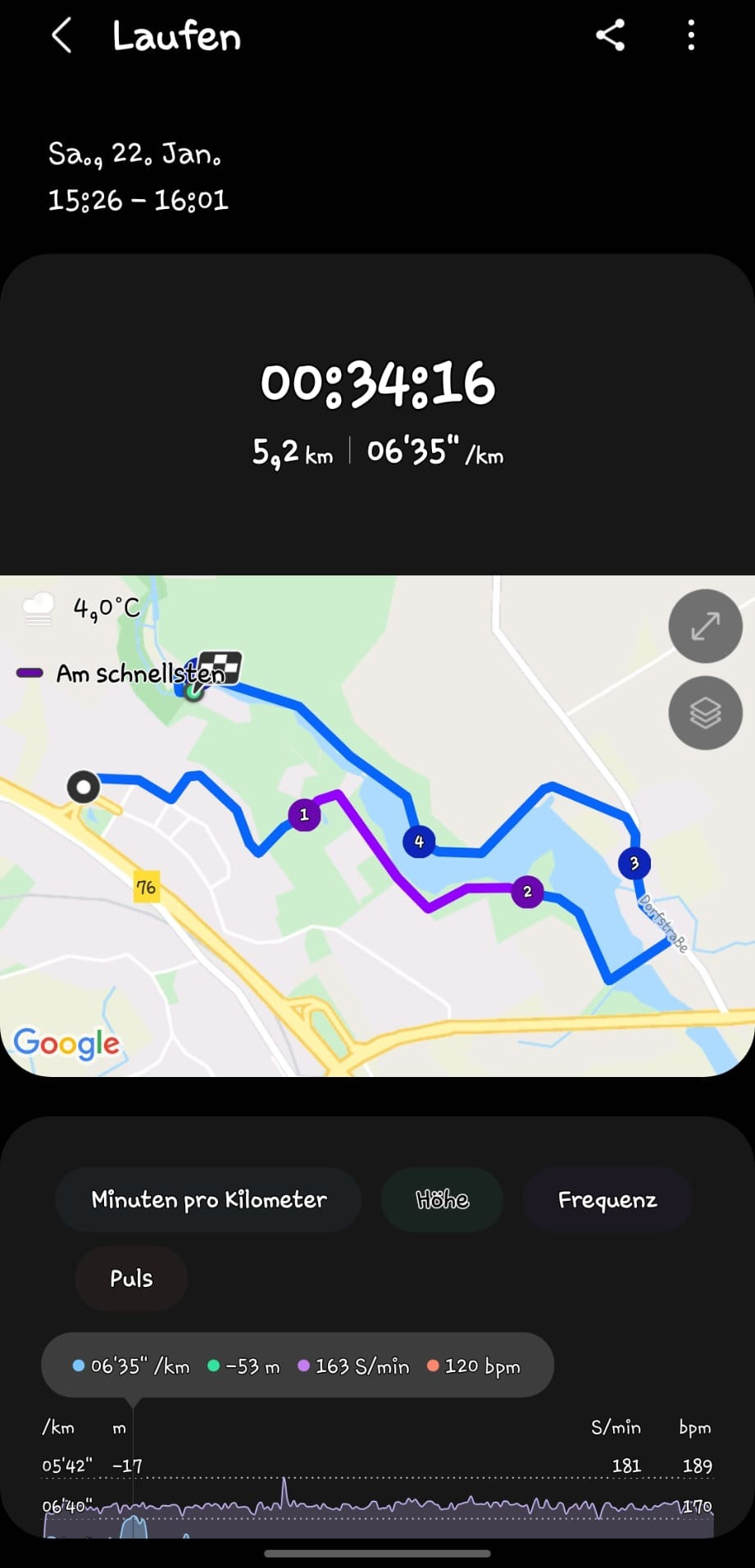The height and width of the screenshot is (1568, 755).
Task: Go back from the Laufen screen
Action: [x=62, y=36]
